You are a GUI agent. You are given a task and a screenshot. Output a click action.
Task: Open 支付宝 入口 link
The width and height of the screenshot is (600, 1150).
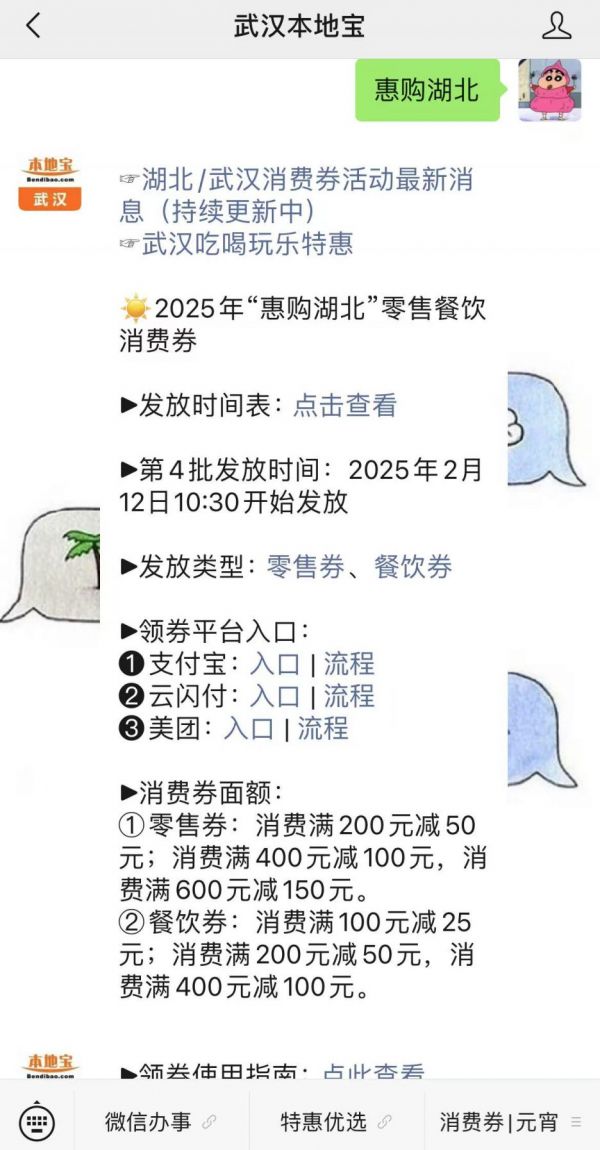point(275,664)
